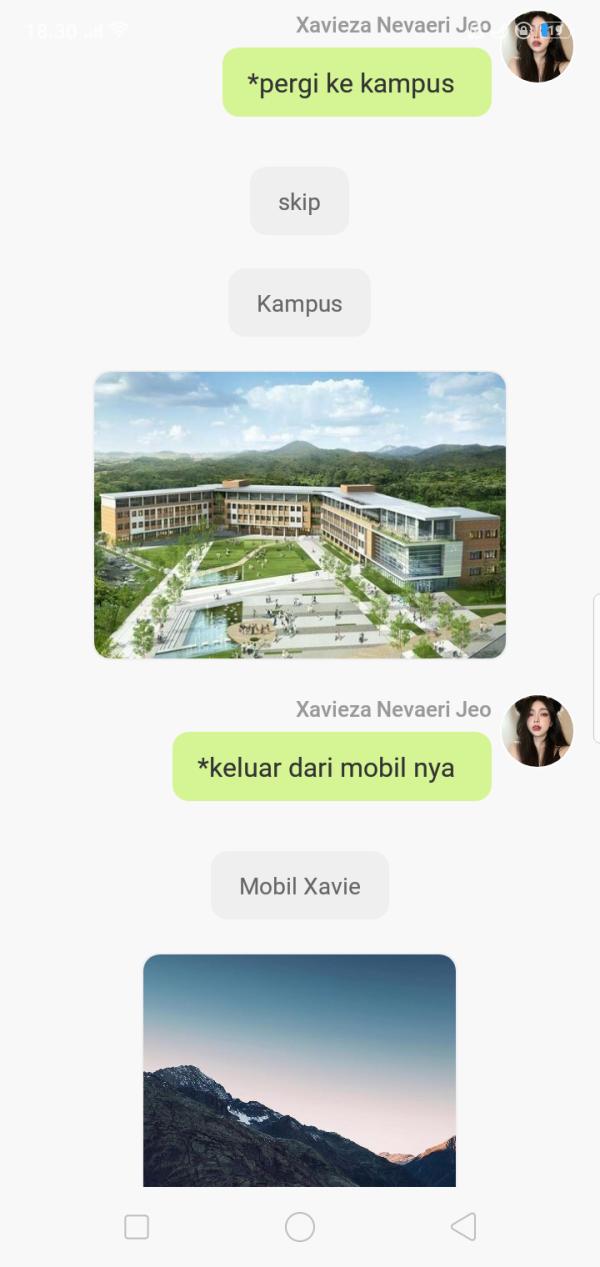Open the mountain photo under Mobil Xavie
Viewport: 600px width, 1267px height.
click(299, 1070)
